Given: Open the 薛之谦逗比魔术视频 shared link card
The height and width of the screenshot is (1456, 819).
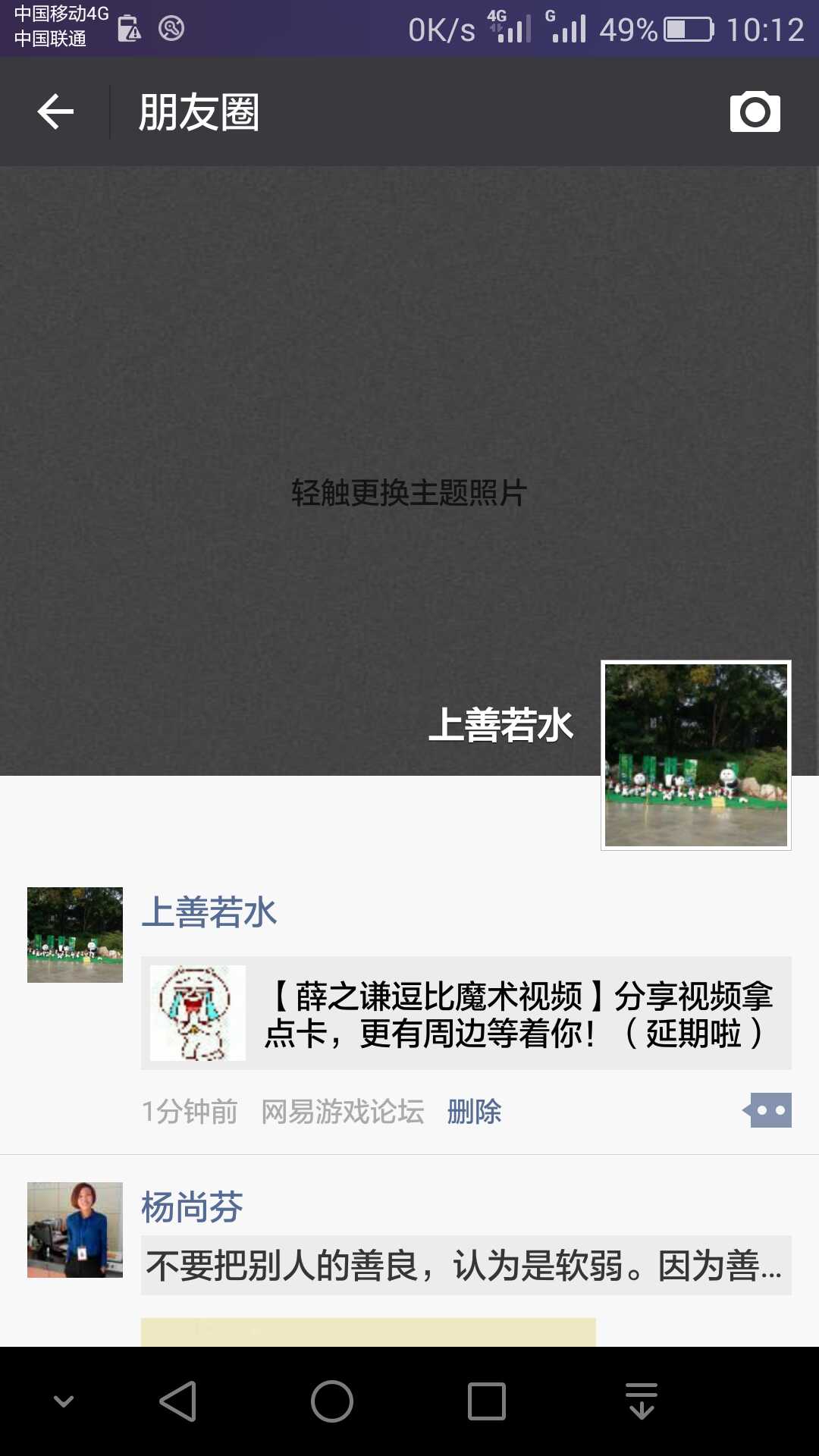Looking at the screenshot, I should tap(466, 1013).
